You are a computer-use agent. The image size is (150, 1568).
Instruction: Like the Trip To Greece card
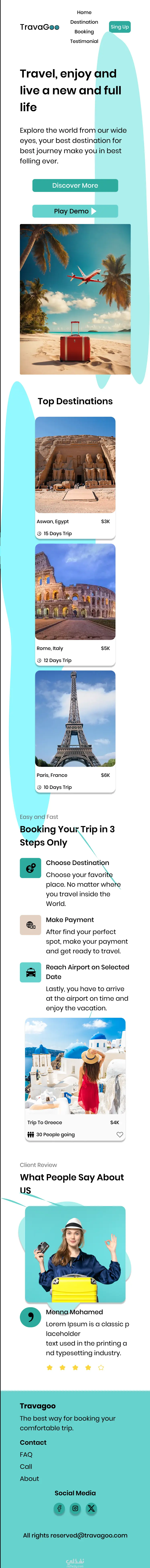click(119, 1135)
